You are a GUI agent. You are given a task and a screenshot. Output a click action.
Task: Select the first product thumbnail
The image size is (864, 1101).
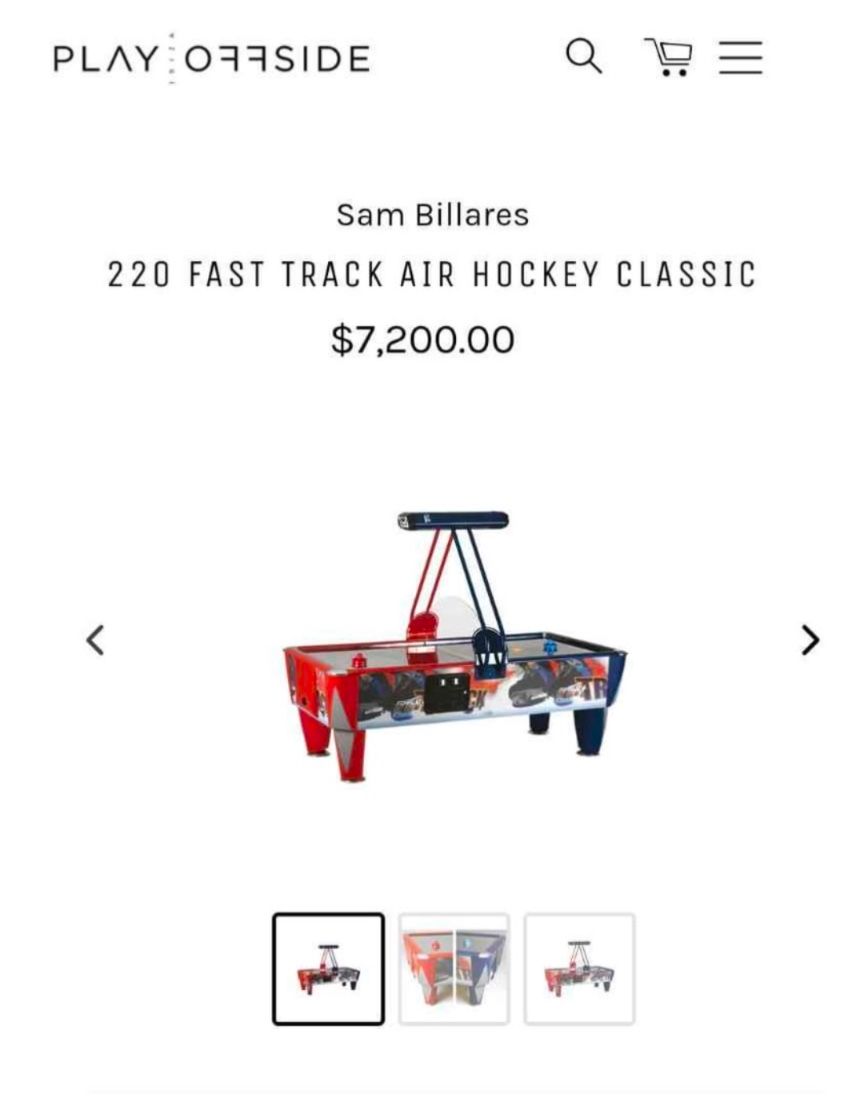[327, 966]
